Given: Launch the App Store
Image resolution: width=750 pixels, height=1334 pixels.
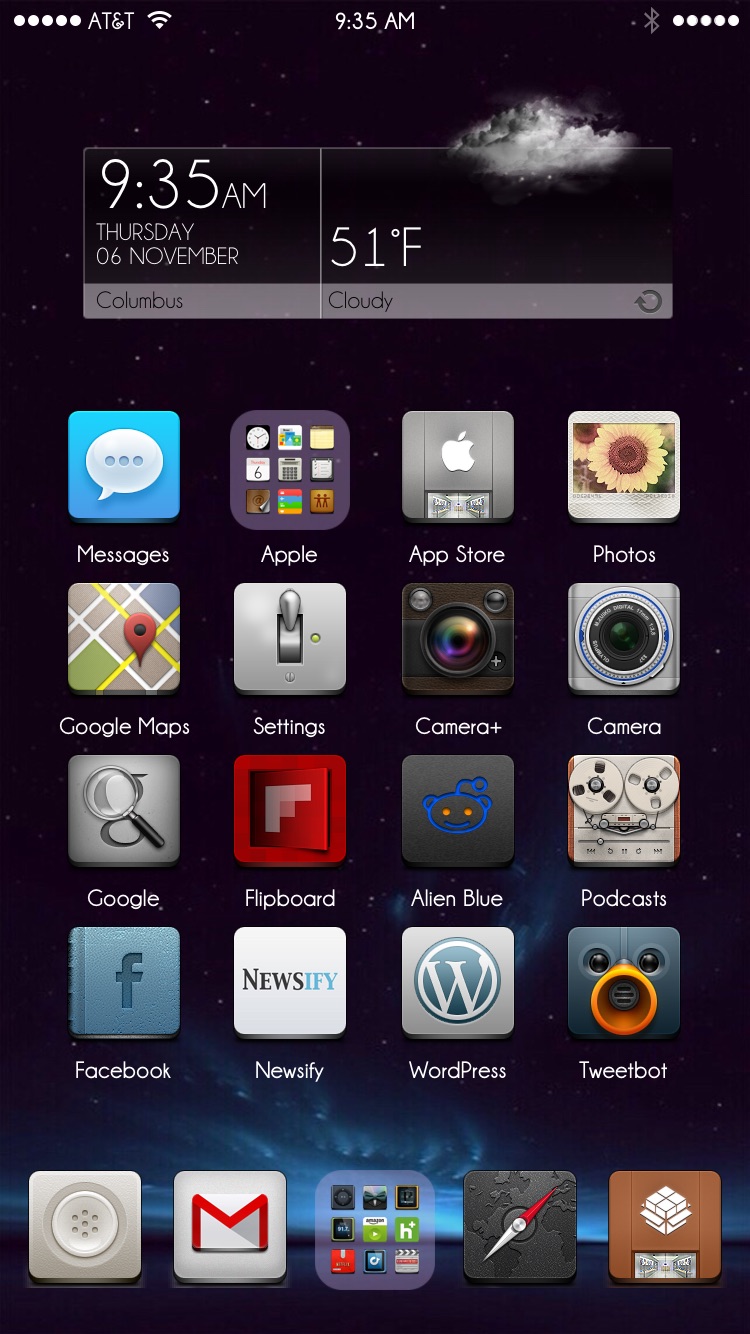Looking at the screenshot, I should [458, 467].
